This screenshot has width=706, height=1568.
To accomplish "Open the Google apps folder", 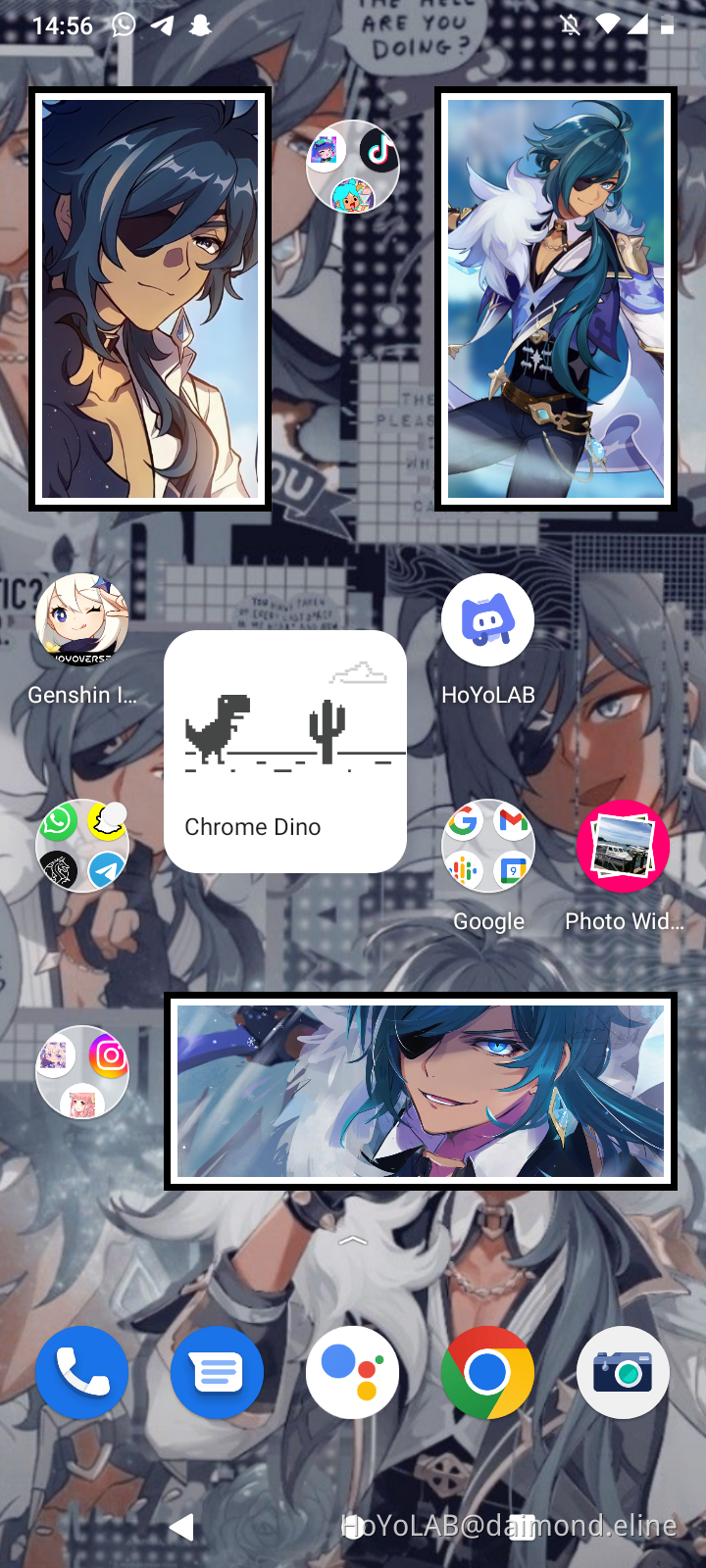I will (487, 847).
